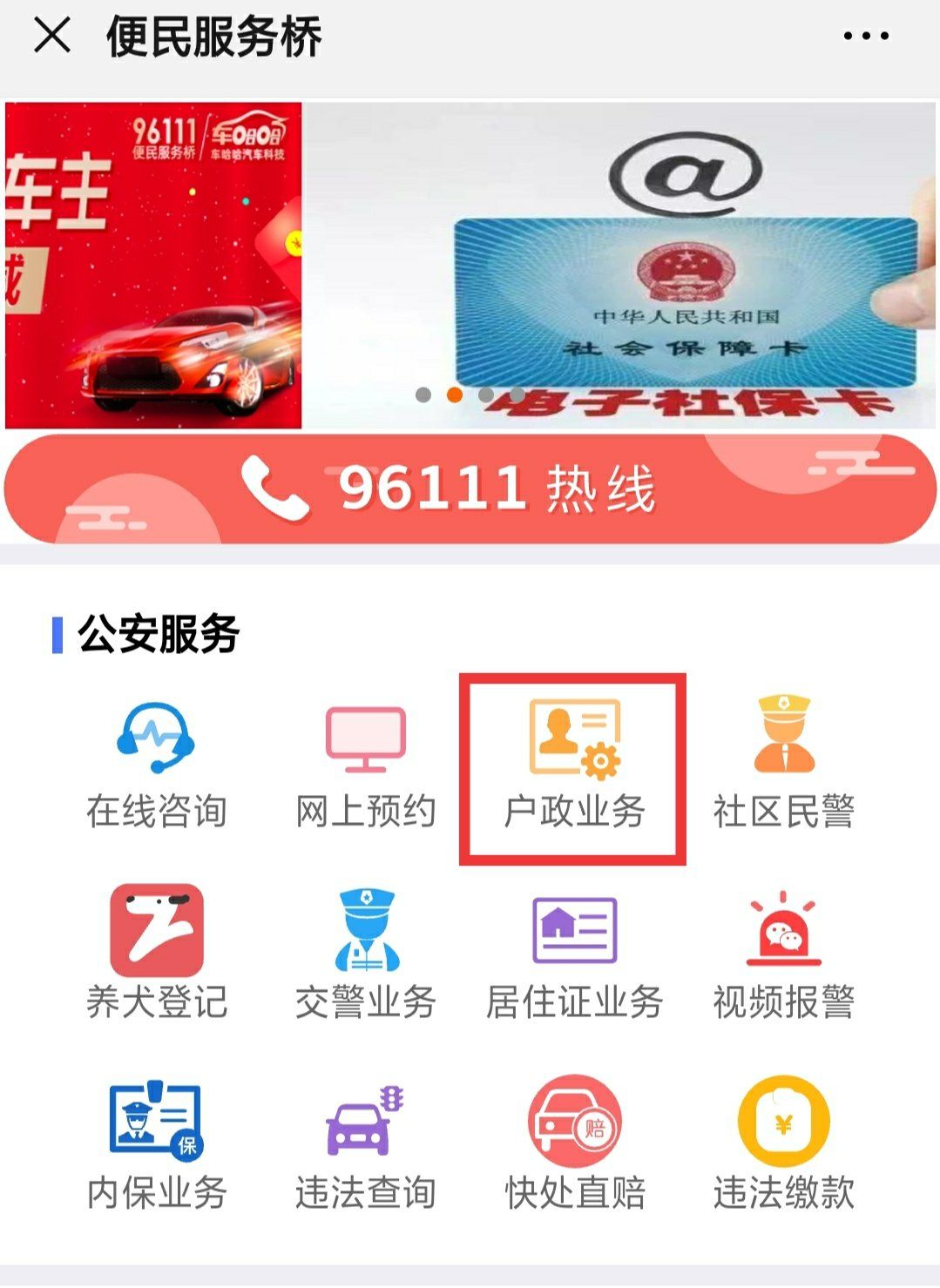Image resolution: width=940 pixels, height=1288 pixels.
Task: Open 居住证业务
Action: 574,954
